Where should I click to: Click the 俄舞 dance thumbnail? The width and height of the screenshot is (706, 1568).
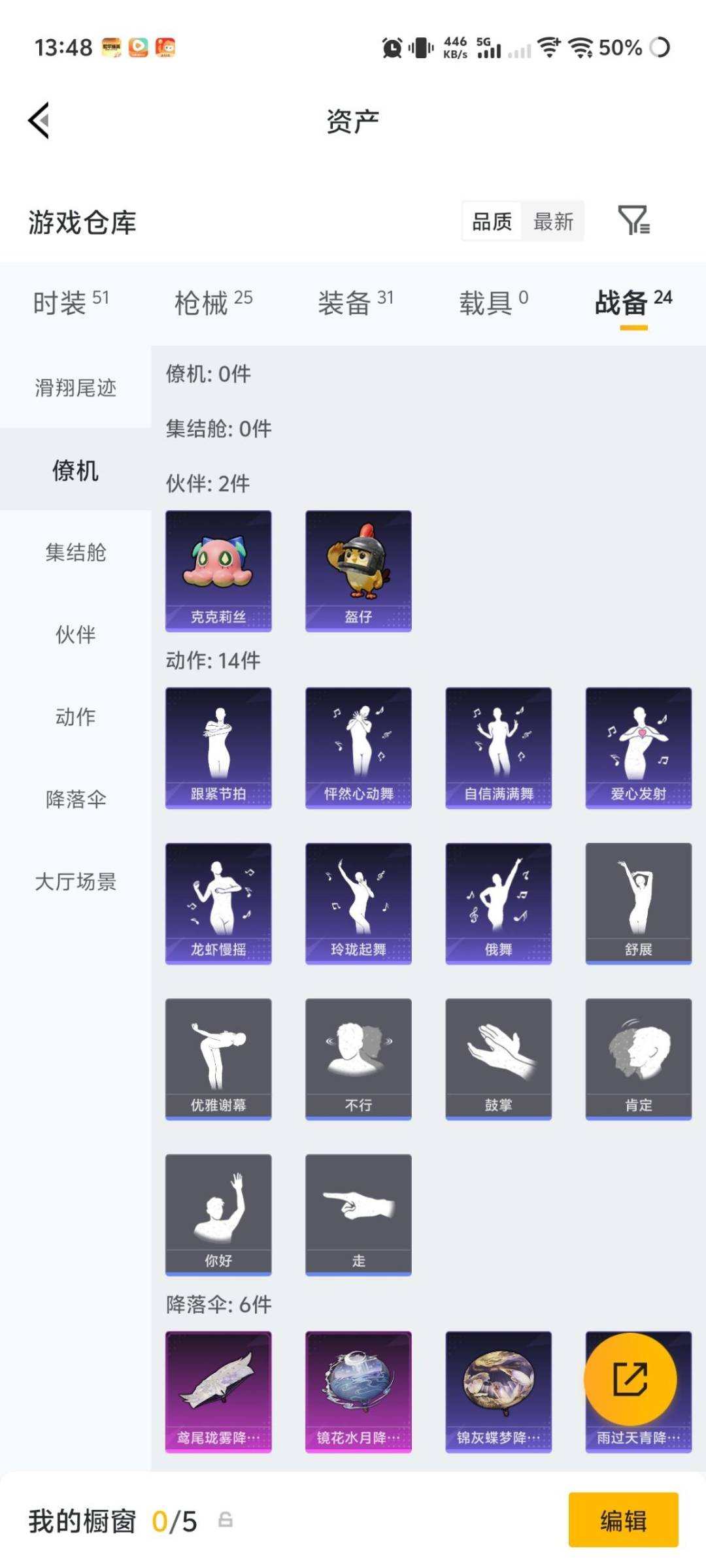point(498,902)
